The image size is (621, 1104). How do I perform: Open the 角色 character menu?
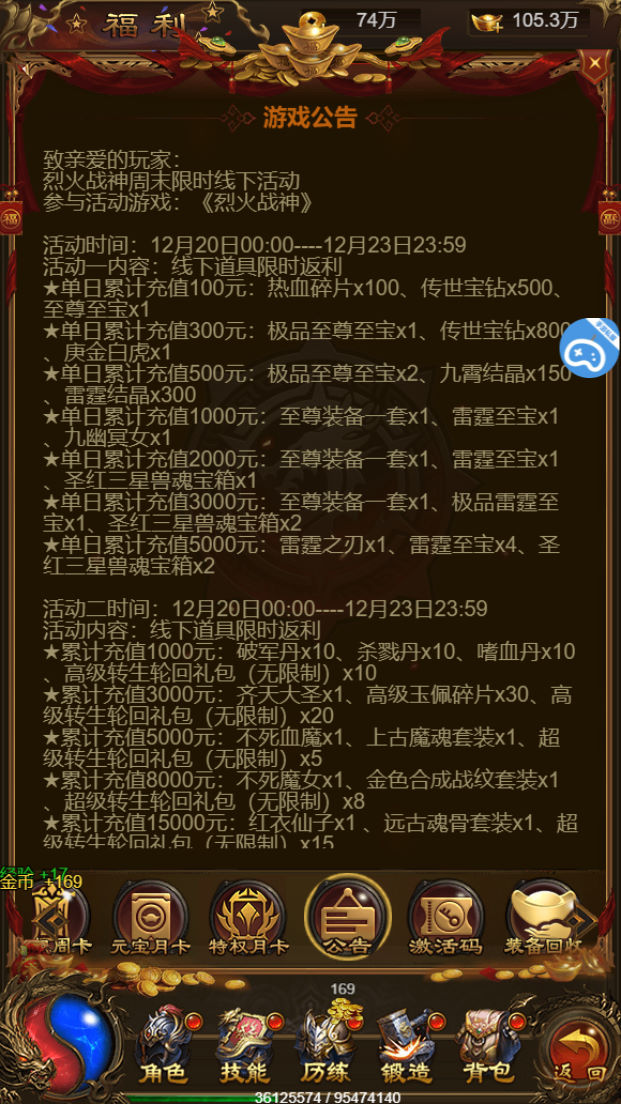(x=163, y=1045)
